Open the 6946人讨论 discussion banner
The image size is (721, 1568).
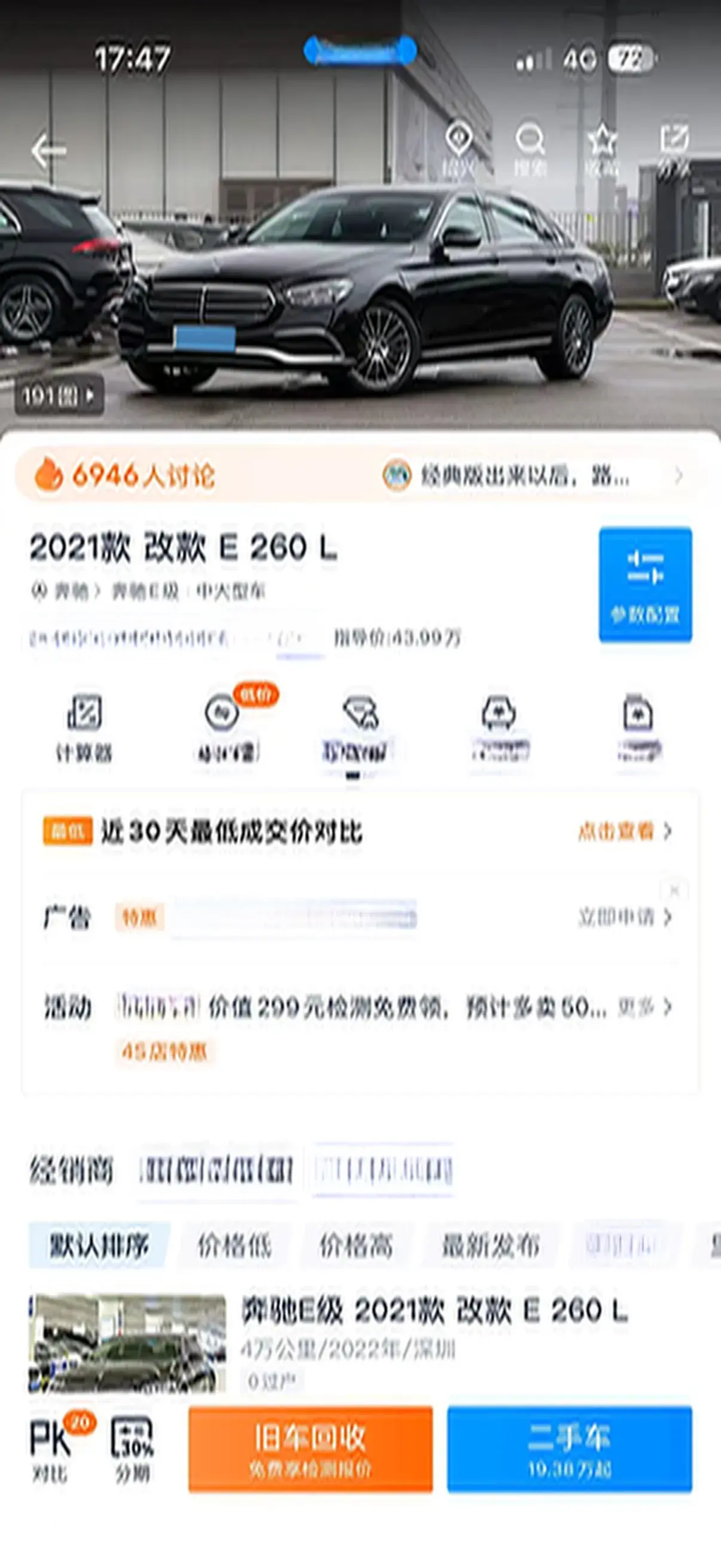(124, 475)
